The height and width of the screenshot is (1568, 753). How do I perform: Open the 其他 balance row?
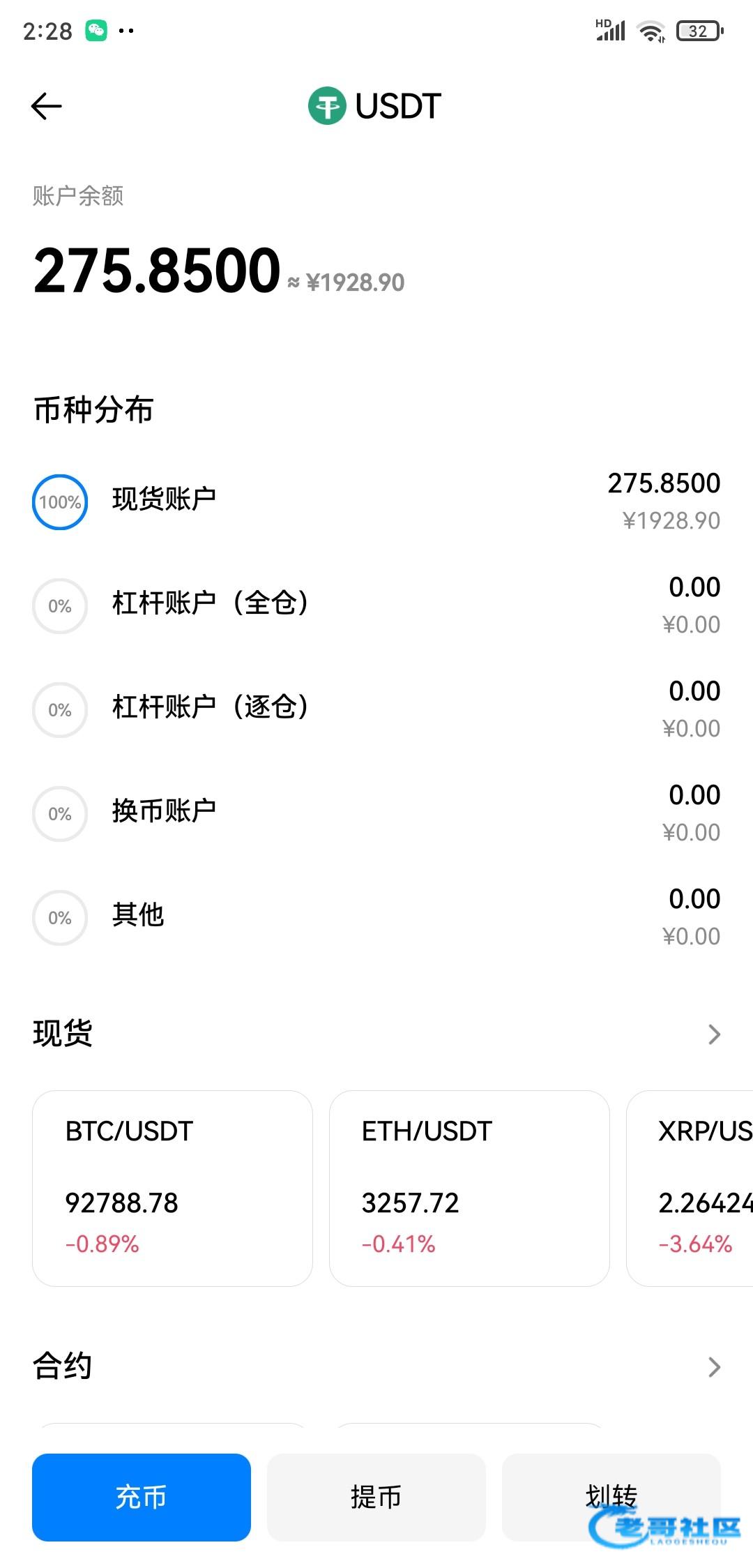click(376, 917)
